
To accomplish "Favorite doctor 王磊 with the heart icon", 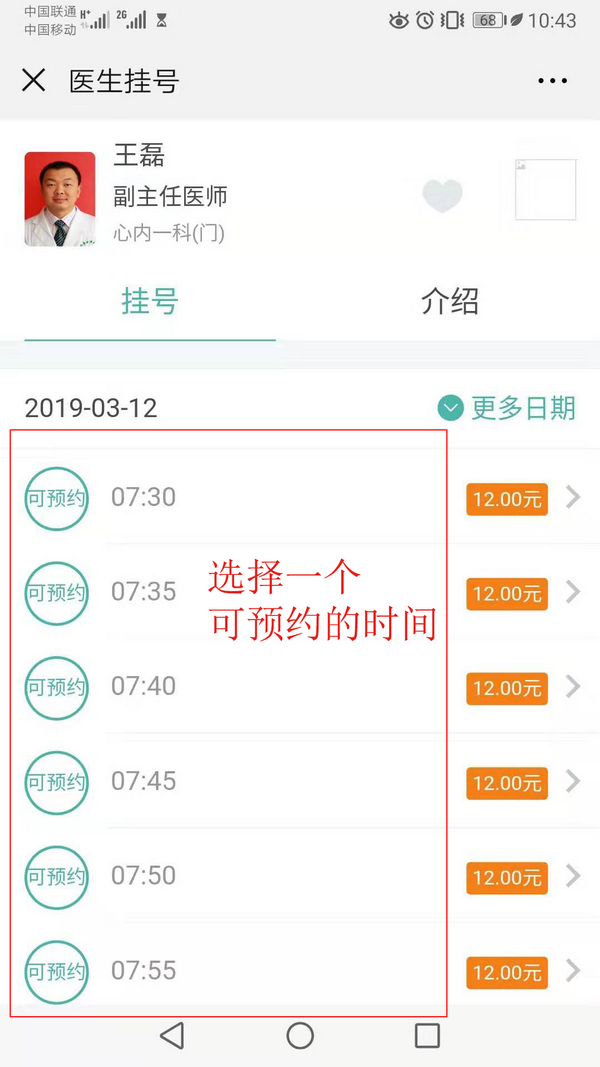I will [442, 196].
